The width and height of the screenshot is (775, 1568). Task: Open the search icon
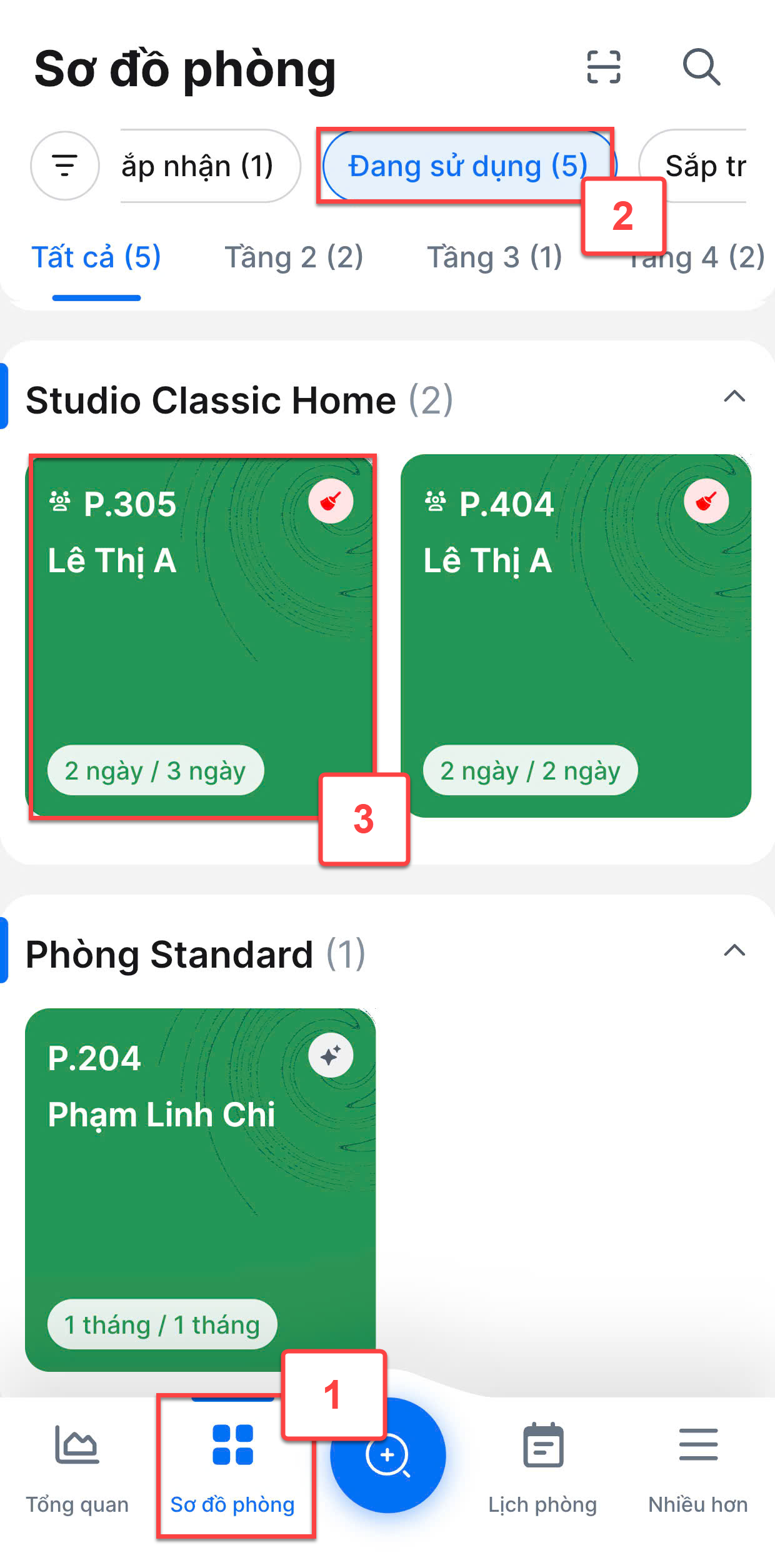701,67
